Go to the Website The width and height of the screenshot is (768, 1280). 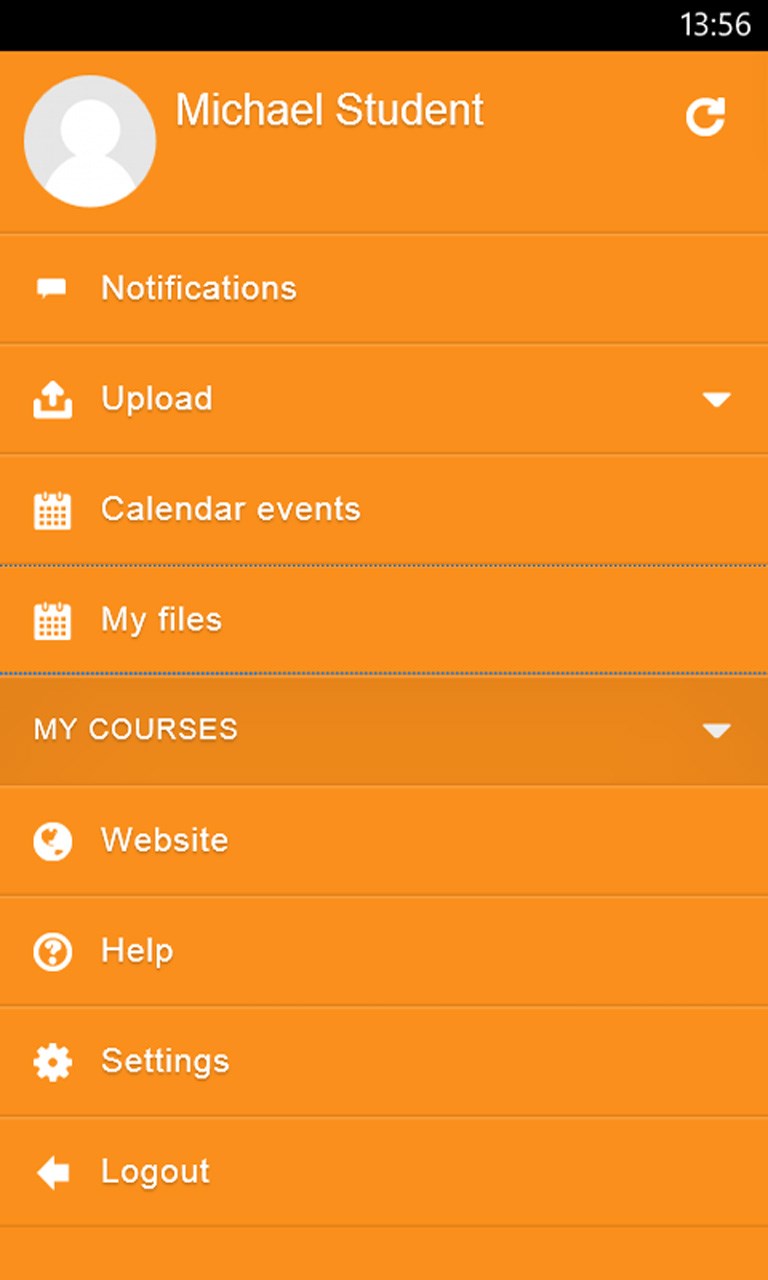164,840
